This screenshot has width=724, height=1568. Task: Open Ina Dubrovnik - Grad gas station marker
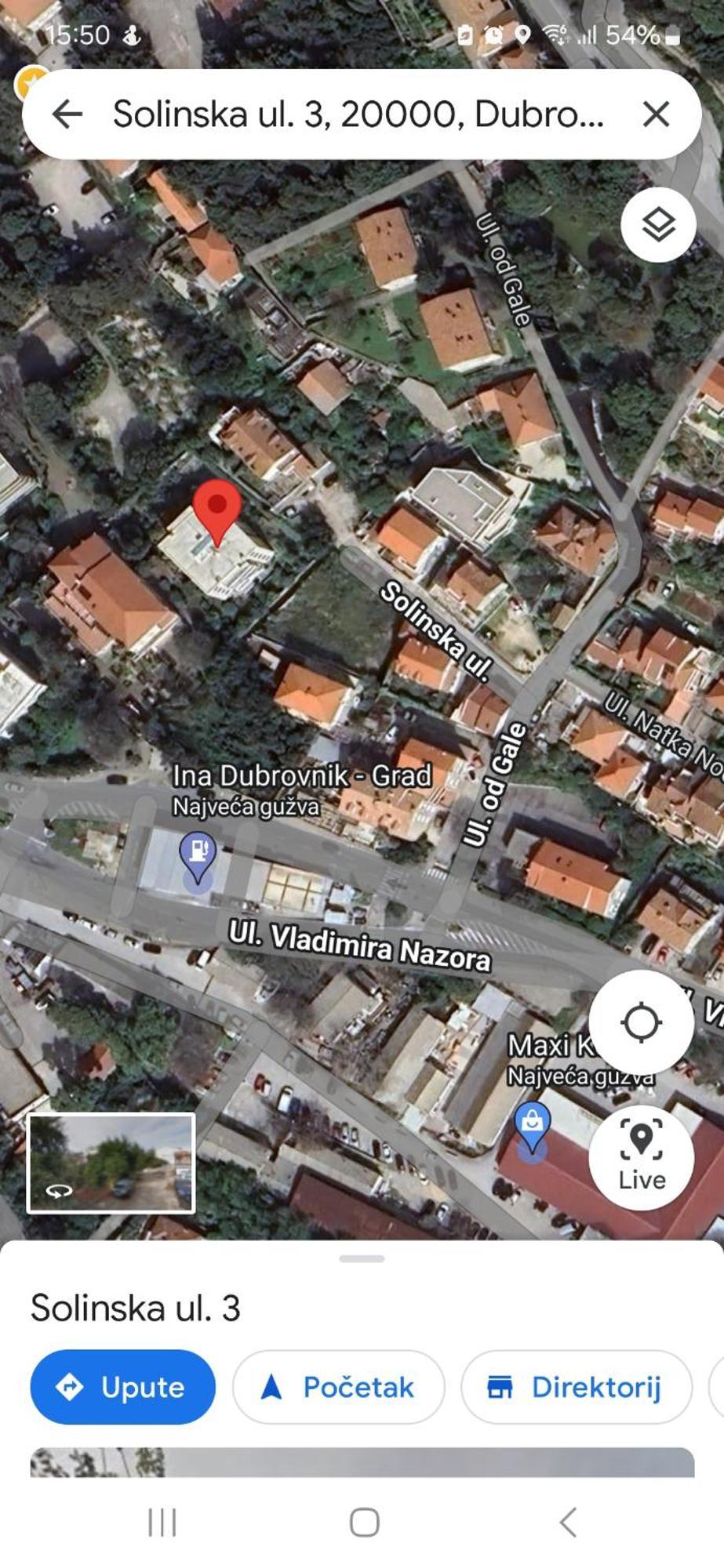click(198, 855)
